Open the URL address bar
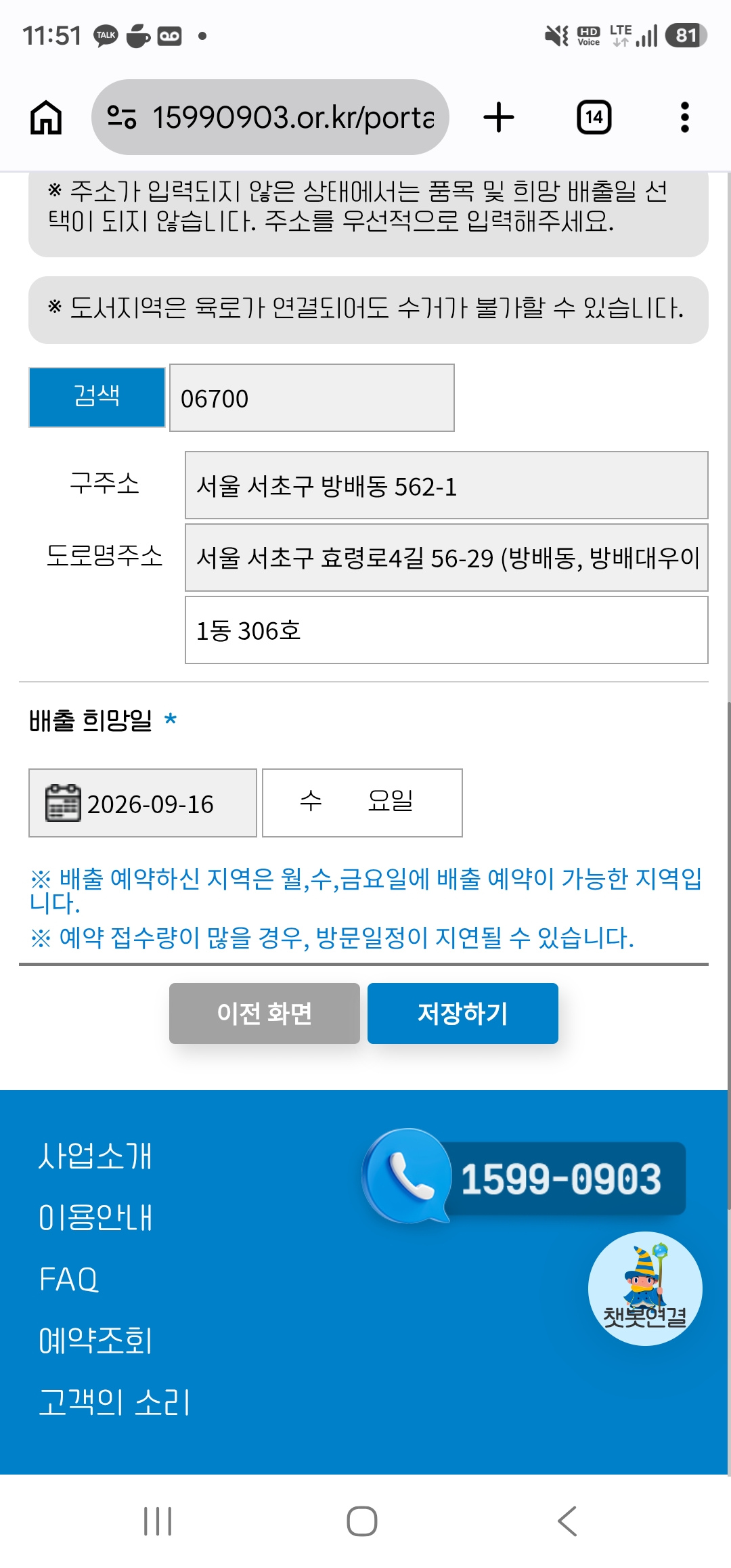This screenshot has width=731, height=1568. point(270,117)
